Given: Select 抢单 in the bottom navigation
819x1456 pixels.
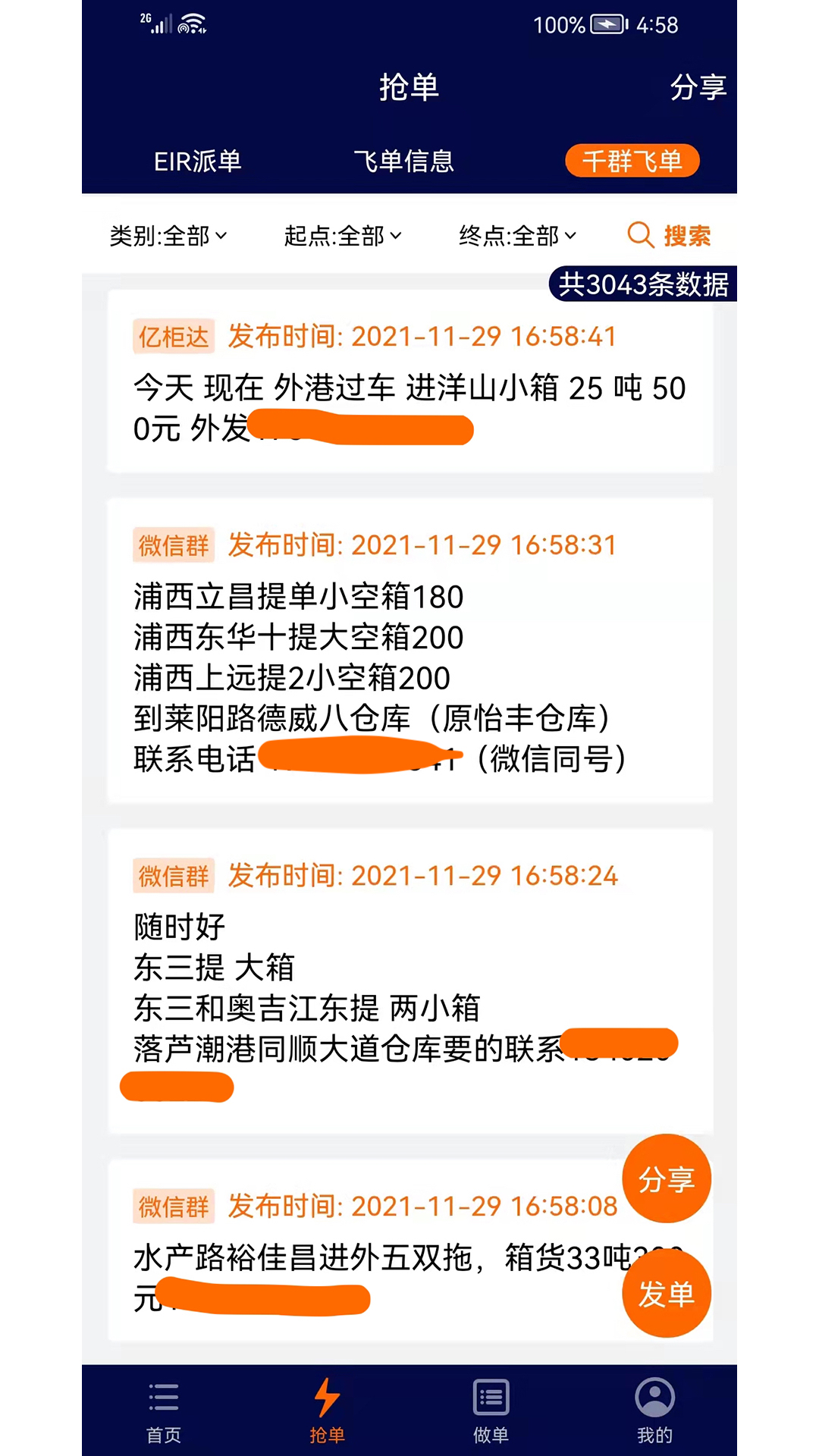Looking at the screenshot, I should 328,1410.
